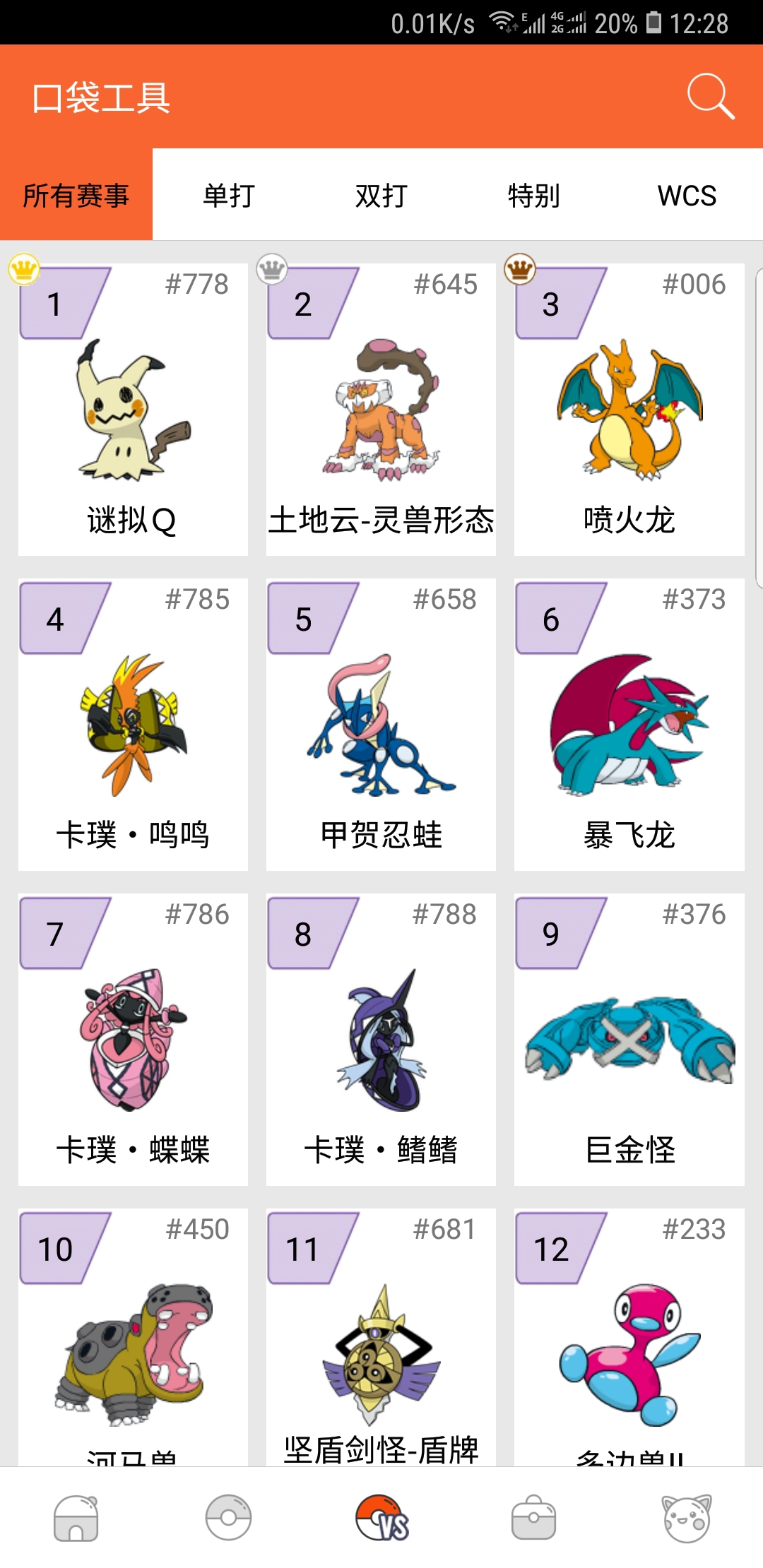Screen dimensions: 763x1568
Task: Open the 暴飞龙 card
Action: coord(629,725)
